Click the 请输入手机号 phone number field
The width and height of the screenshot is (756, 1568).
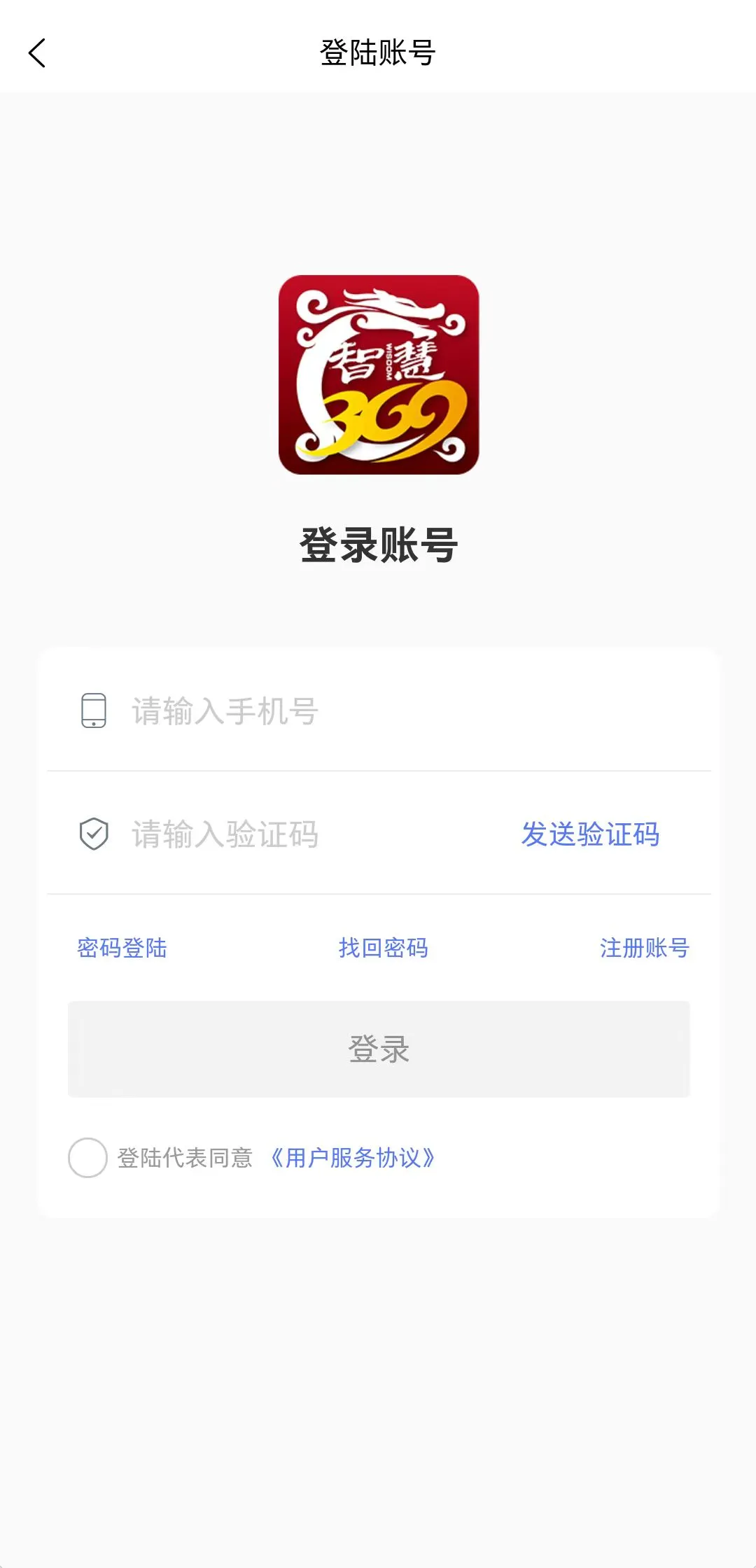(x=280, y=711)
